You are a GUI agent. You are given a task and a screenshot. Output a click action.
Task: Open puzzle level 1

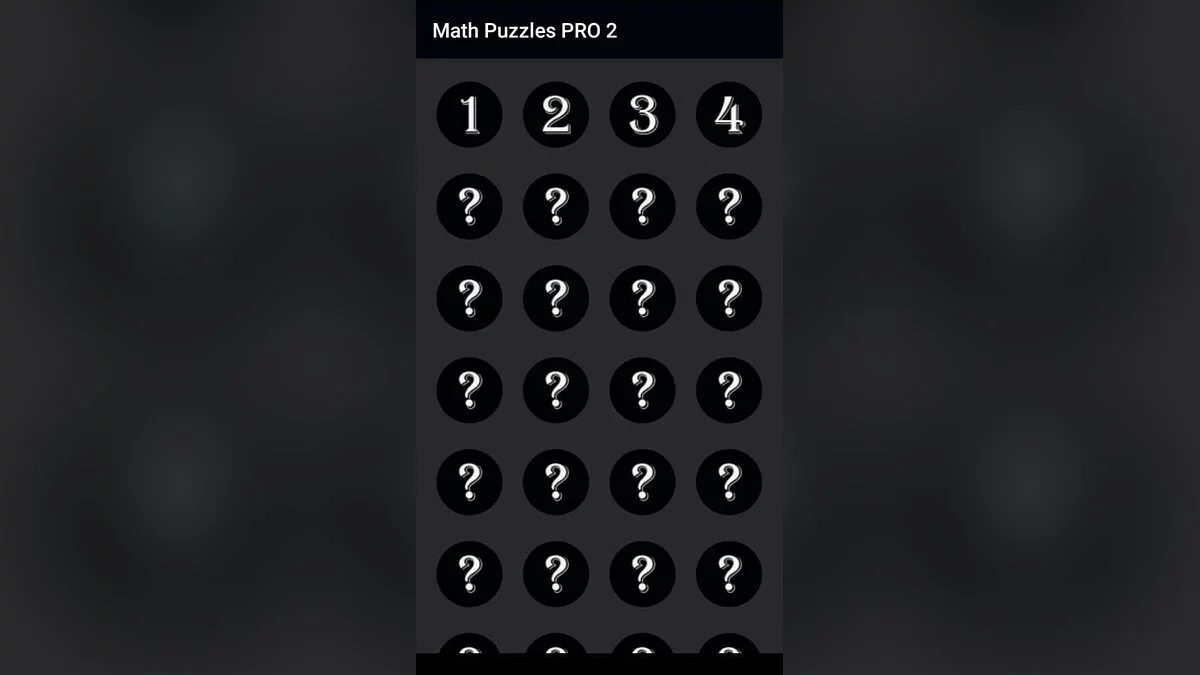click(469, 115)
